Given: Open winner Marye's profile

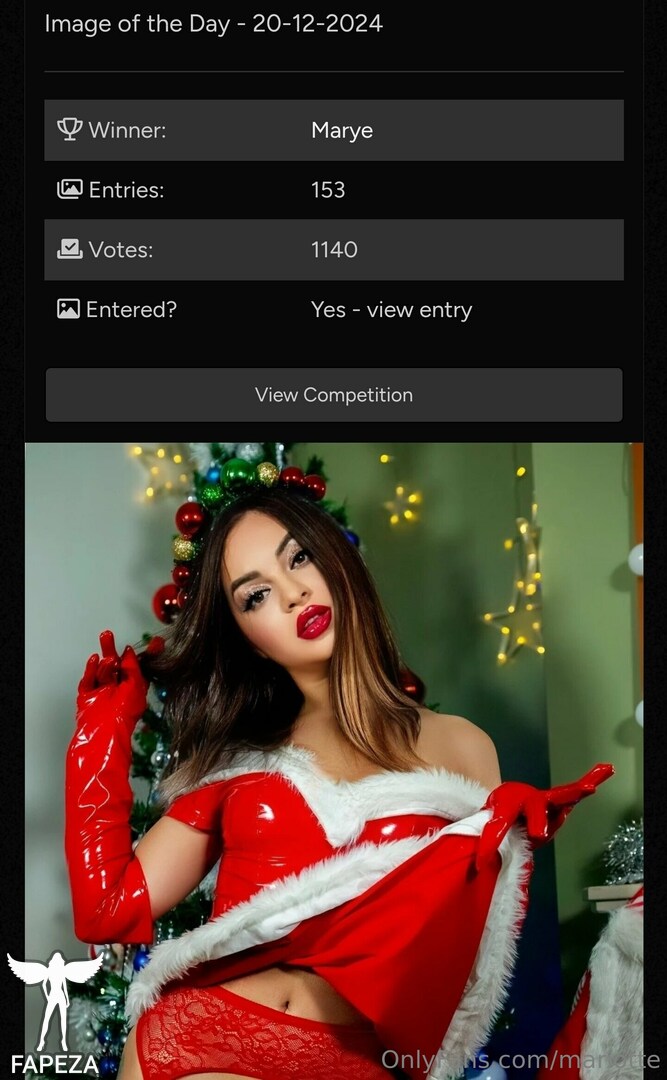Looking at the screenshot, I should click(342, 130).
